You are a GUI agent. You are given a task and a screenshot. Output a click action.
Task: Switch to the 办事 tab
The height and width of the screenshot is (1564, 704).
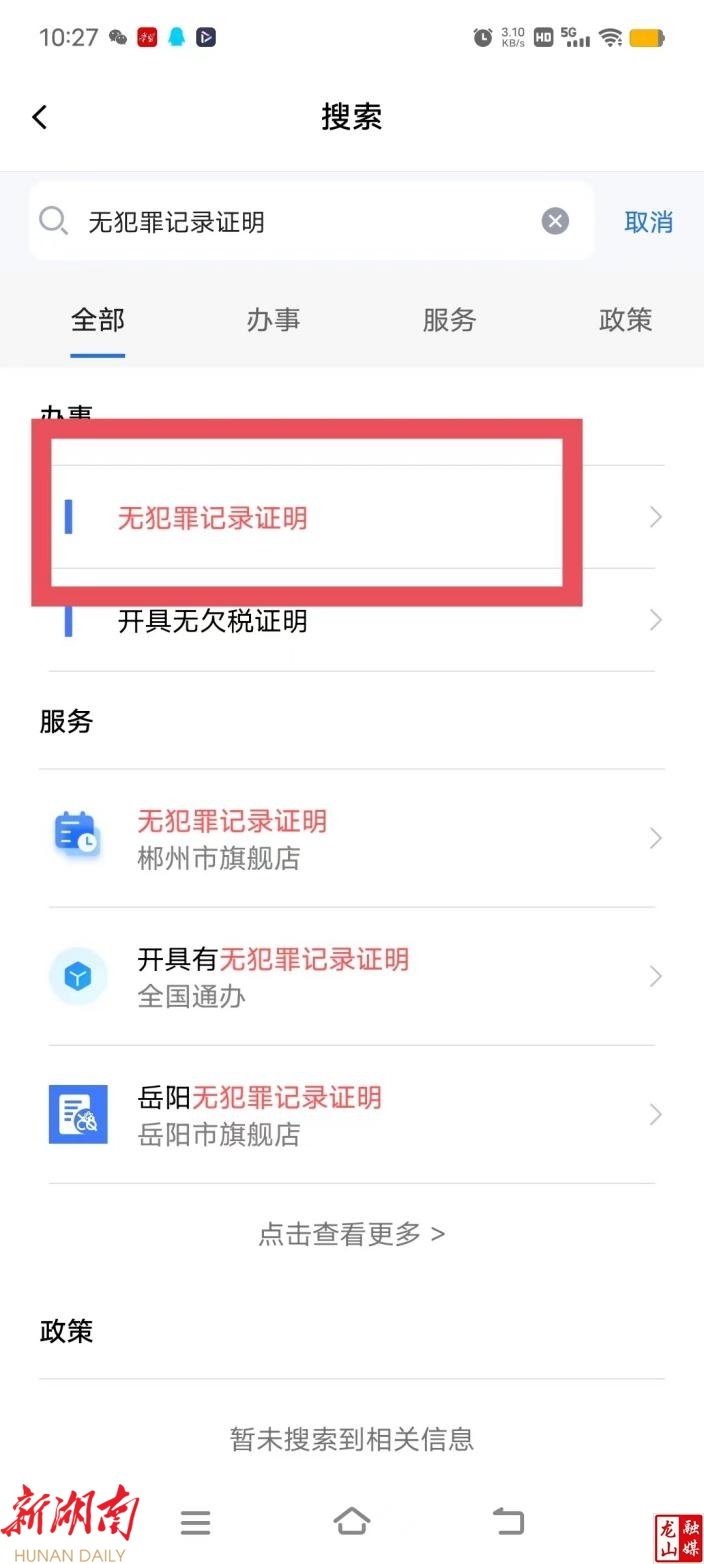273,320
